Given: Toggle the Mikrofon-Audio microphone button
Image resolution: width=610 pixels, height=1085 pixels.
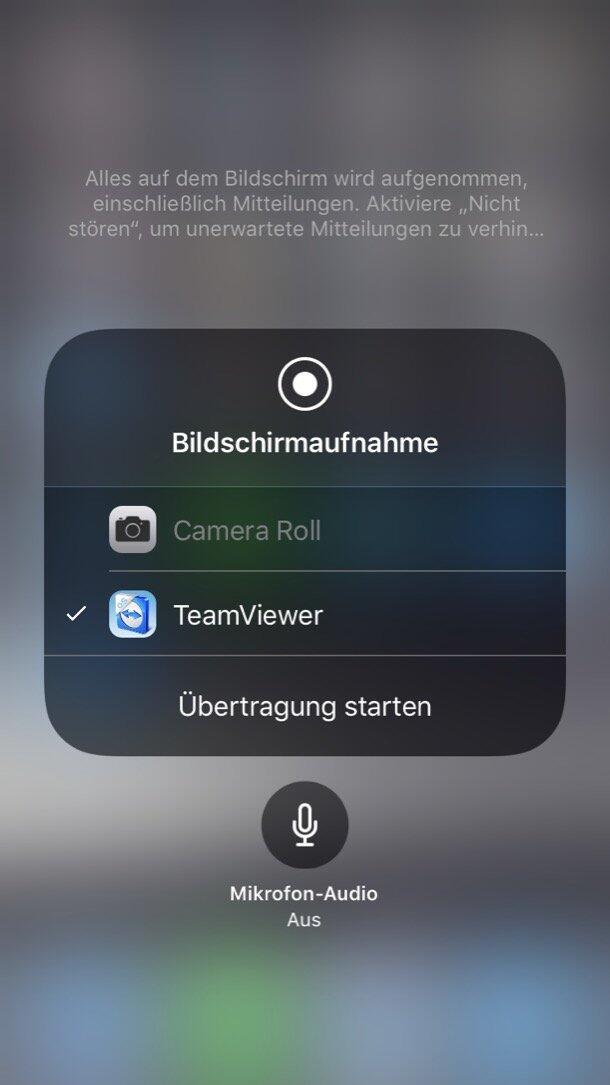Looking at the screenshot, I should (304, 825).
